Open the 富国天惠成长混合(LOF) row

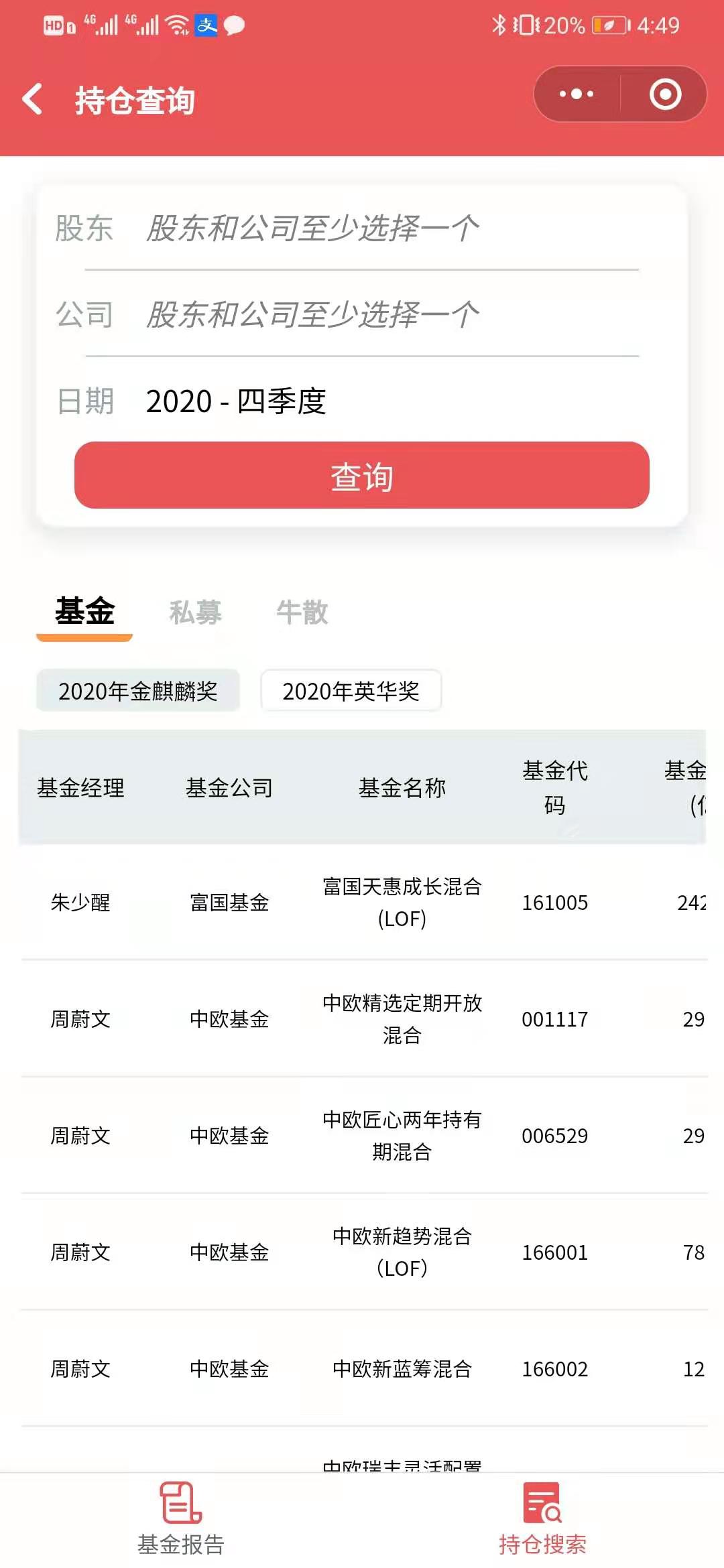[x=362, y=902]
